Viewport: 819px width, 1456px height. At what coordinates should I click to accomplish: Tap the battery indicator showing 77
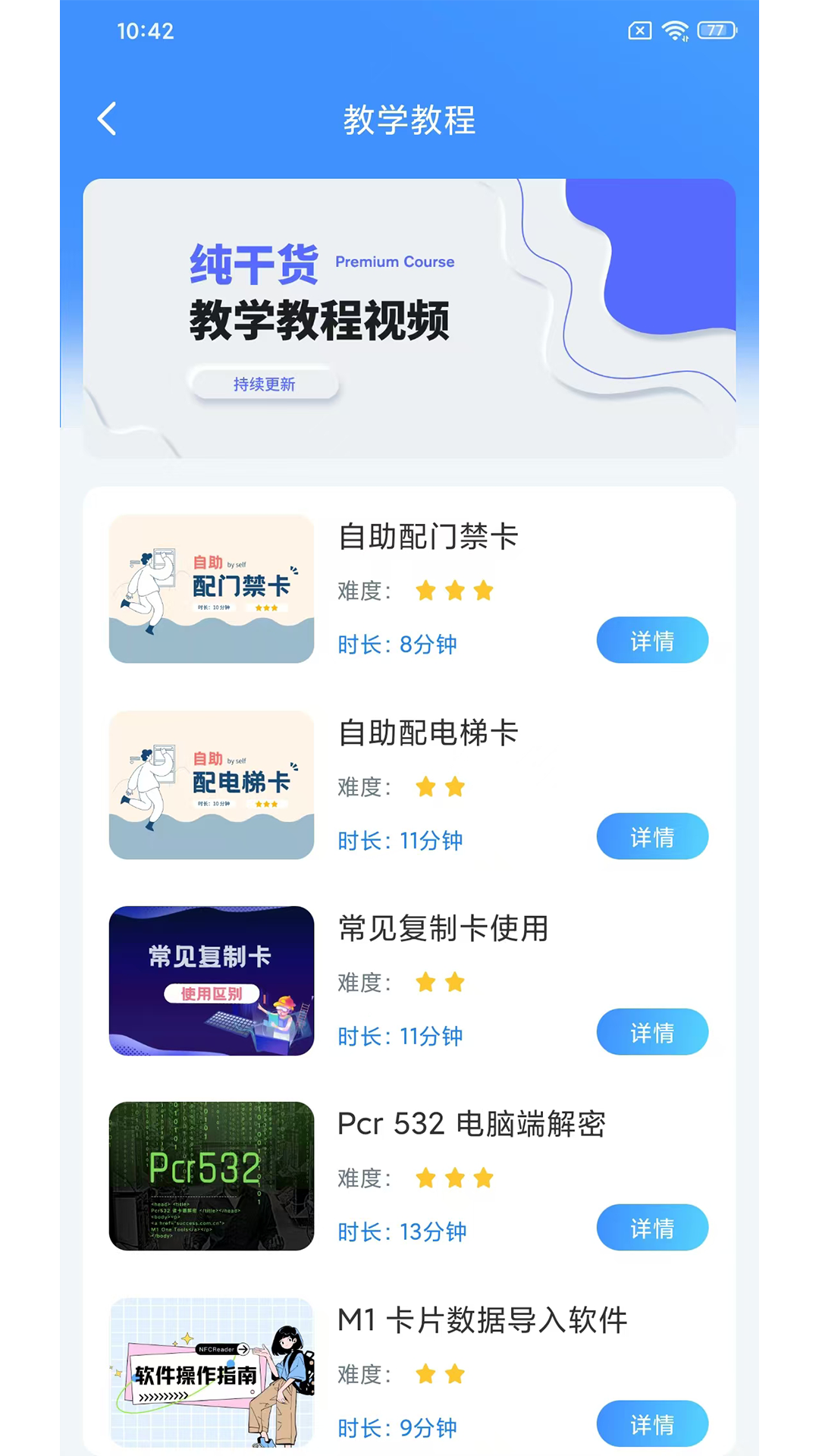pyautogui.click(x=714, y=31)
